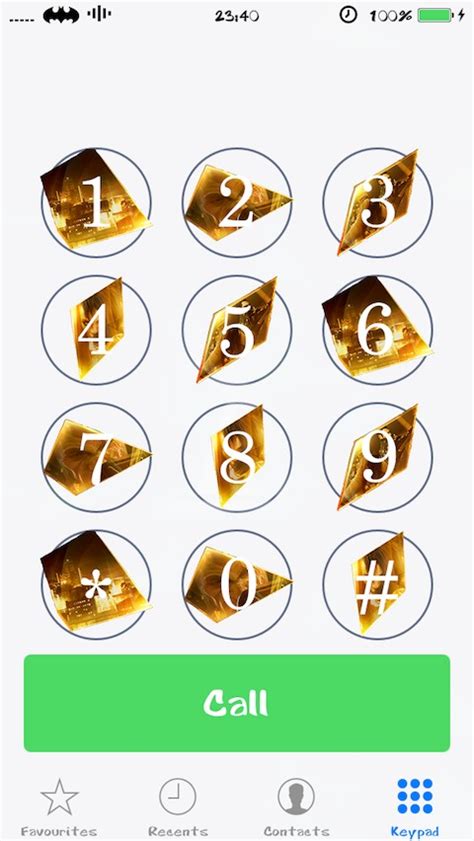The width and height of the screenshot is (474, 841).
Task: Enter digit 3 on keypad
Action: coord(377,203)
